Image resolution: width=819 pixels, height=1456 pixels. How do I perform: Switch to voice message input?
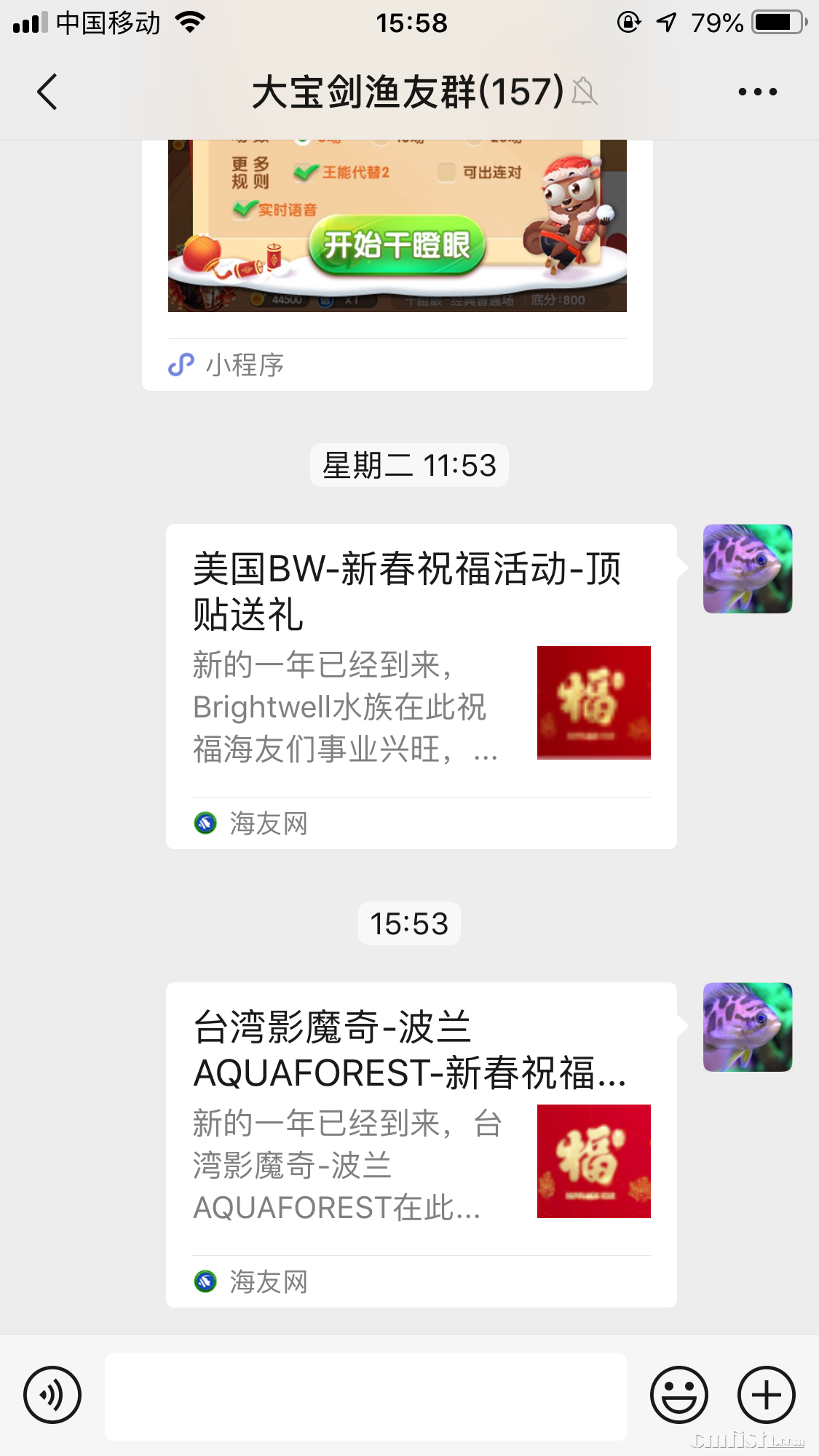point(52,1395)
